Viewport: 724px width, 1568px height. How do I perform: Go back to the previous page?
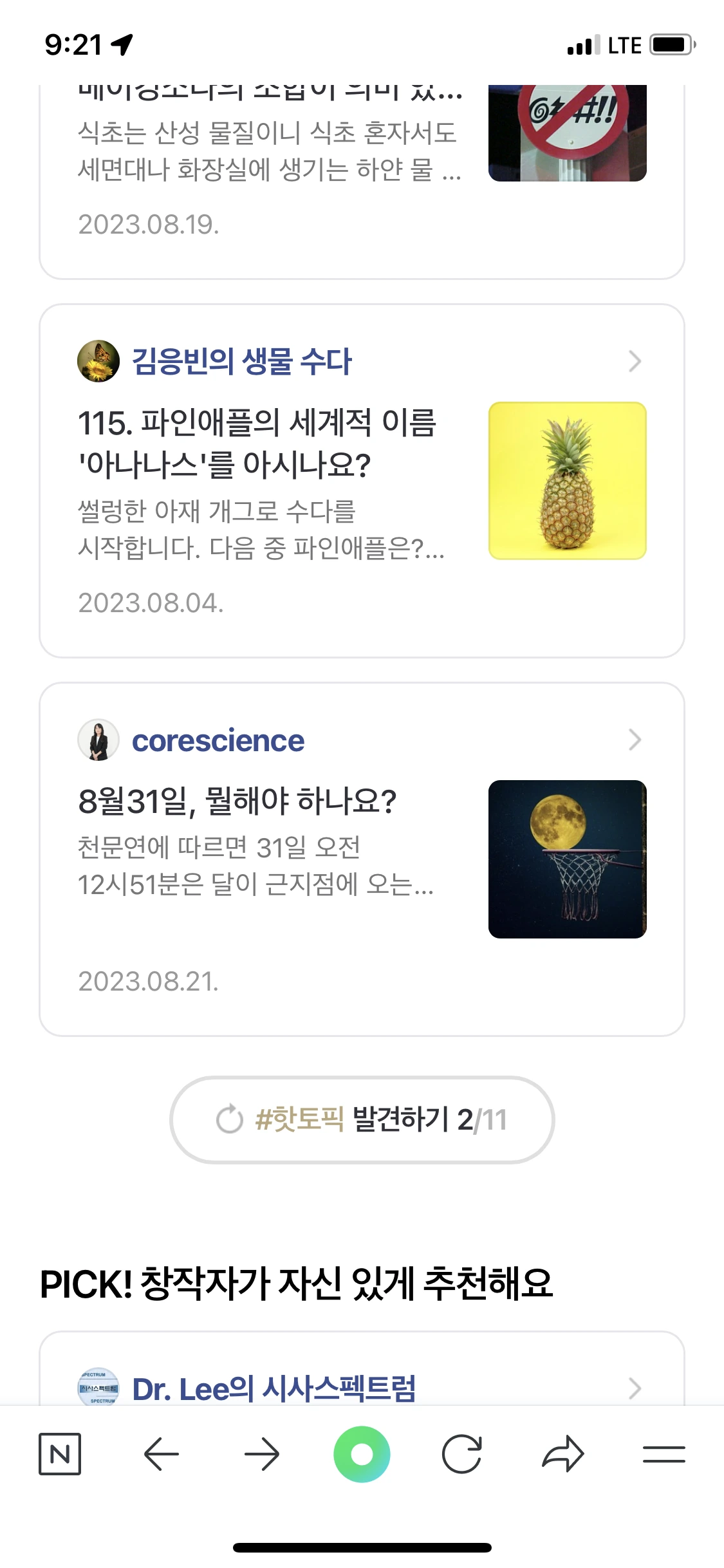pos(161,1454)
